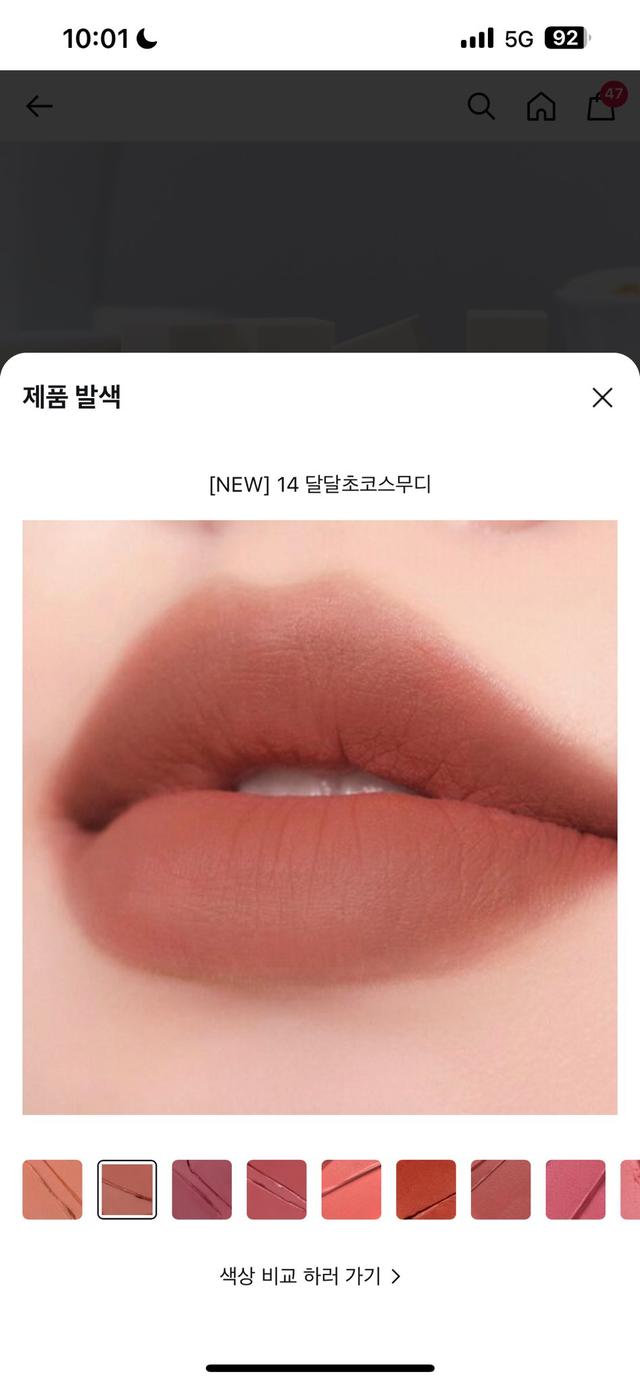Viewport: 640px width, 1384px height.
Task: Pick the coral pink swatch
Action: [x=351, y=1189]
